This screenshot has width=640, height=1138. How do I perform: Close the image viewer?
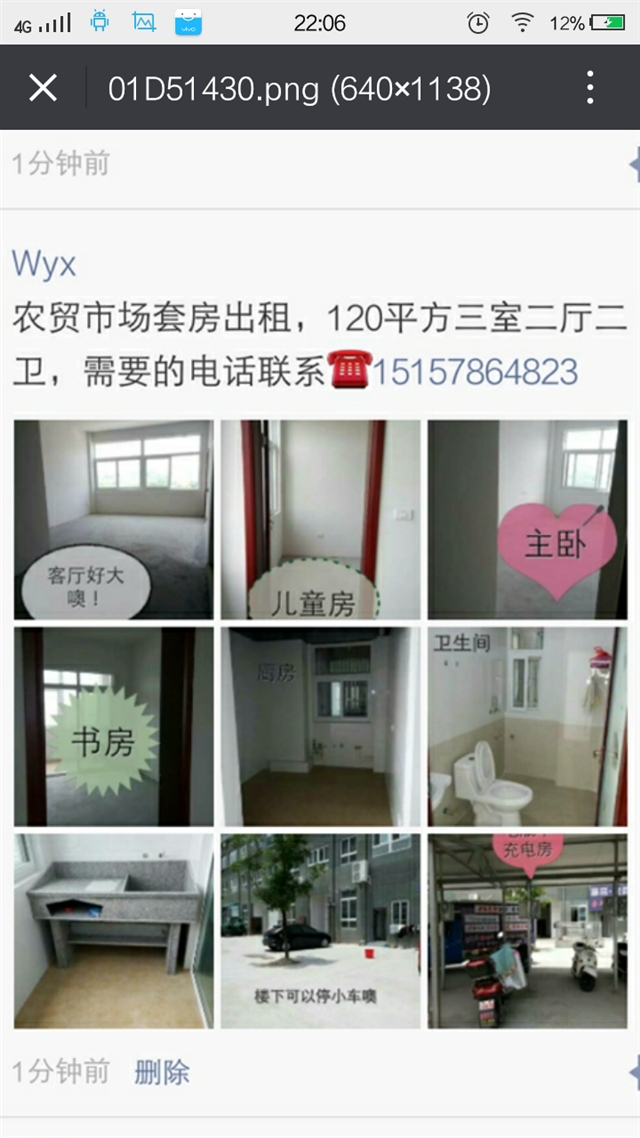point(43,88)
